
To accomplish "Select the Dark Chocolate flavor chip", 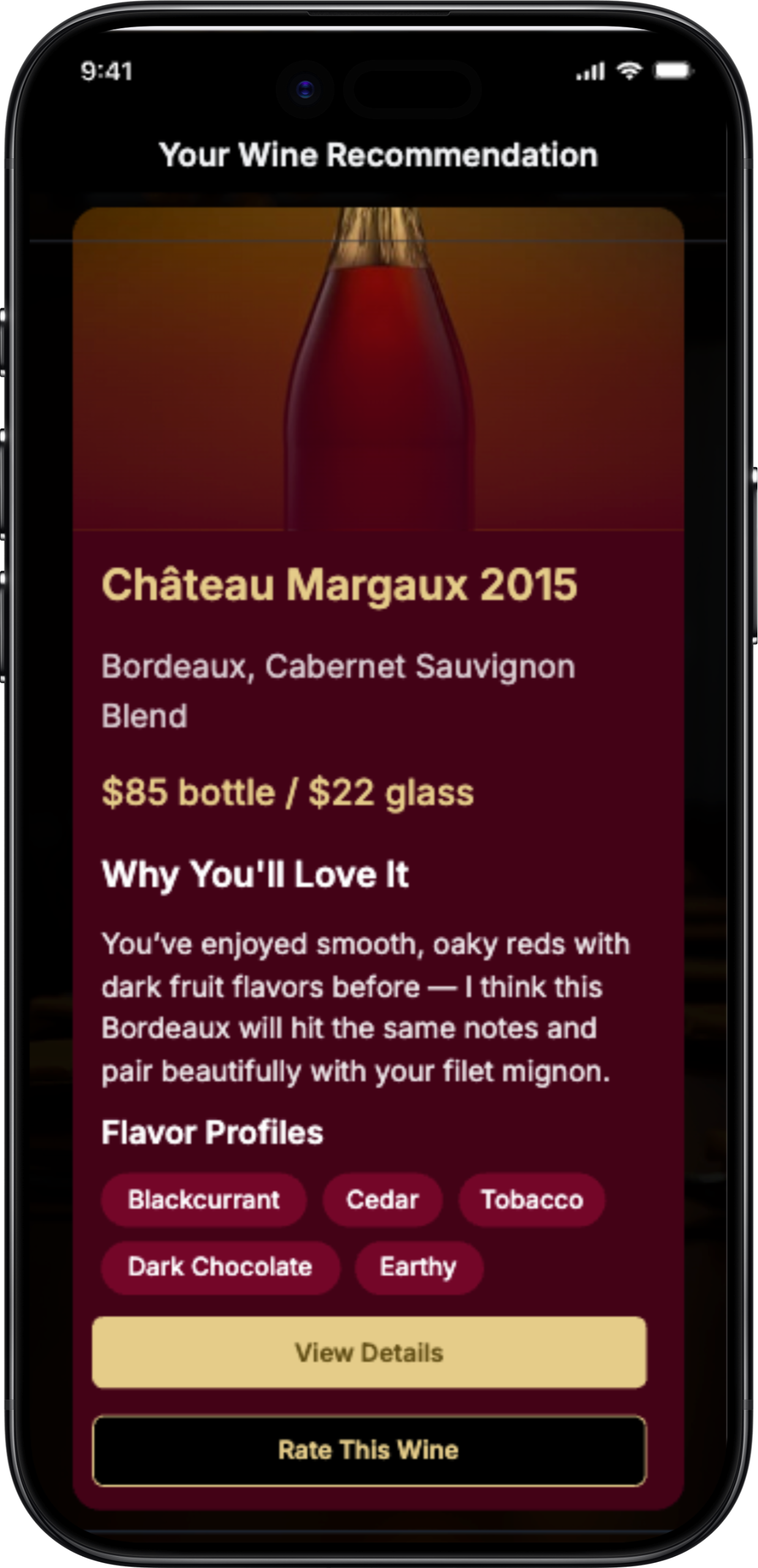I will point(220,1266).
